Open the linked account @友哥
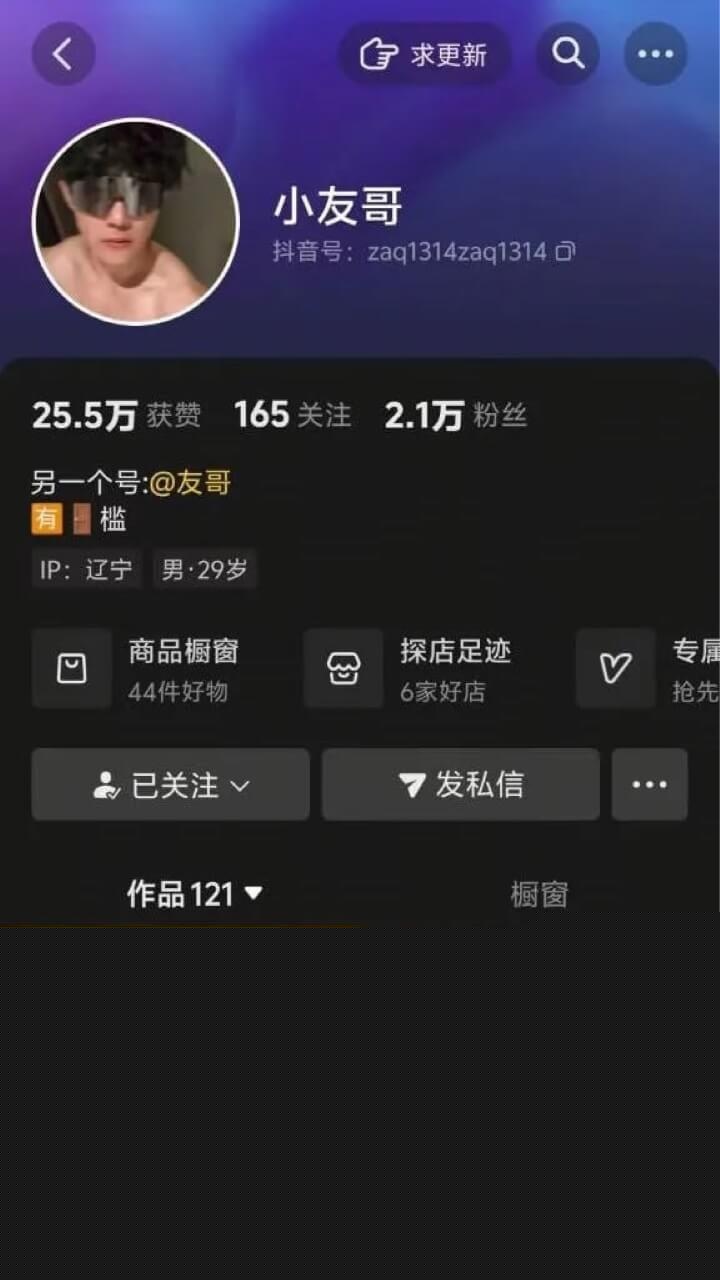This screenshot has height=1280, width=720. point(194,481)
